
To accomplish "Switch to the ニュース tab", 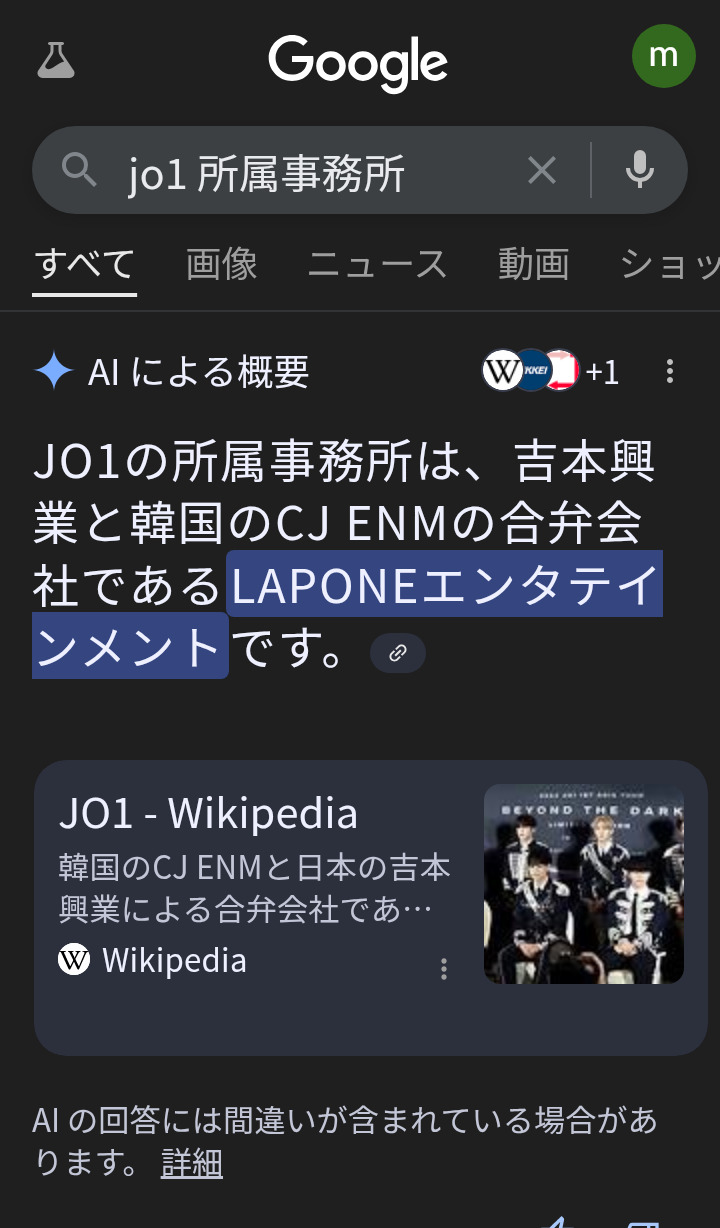I will click(377, 264).
